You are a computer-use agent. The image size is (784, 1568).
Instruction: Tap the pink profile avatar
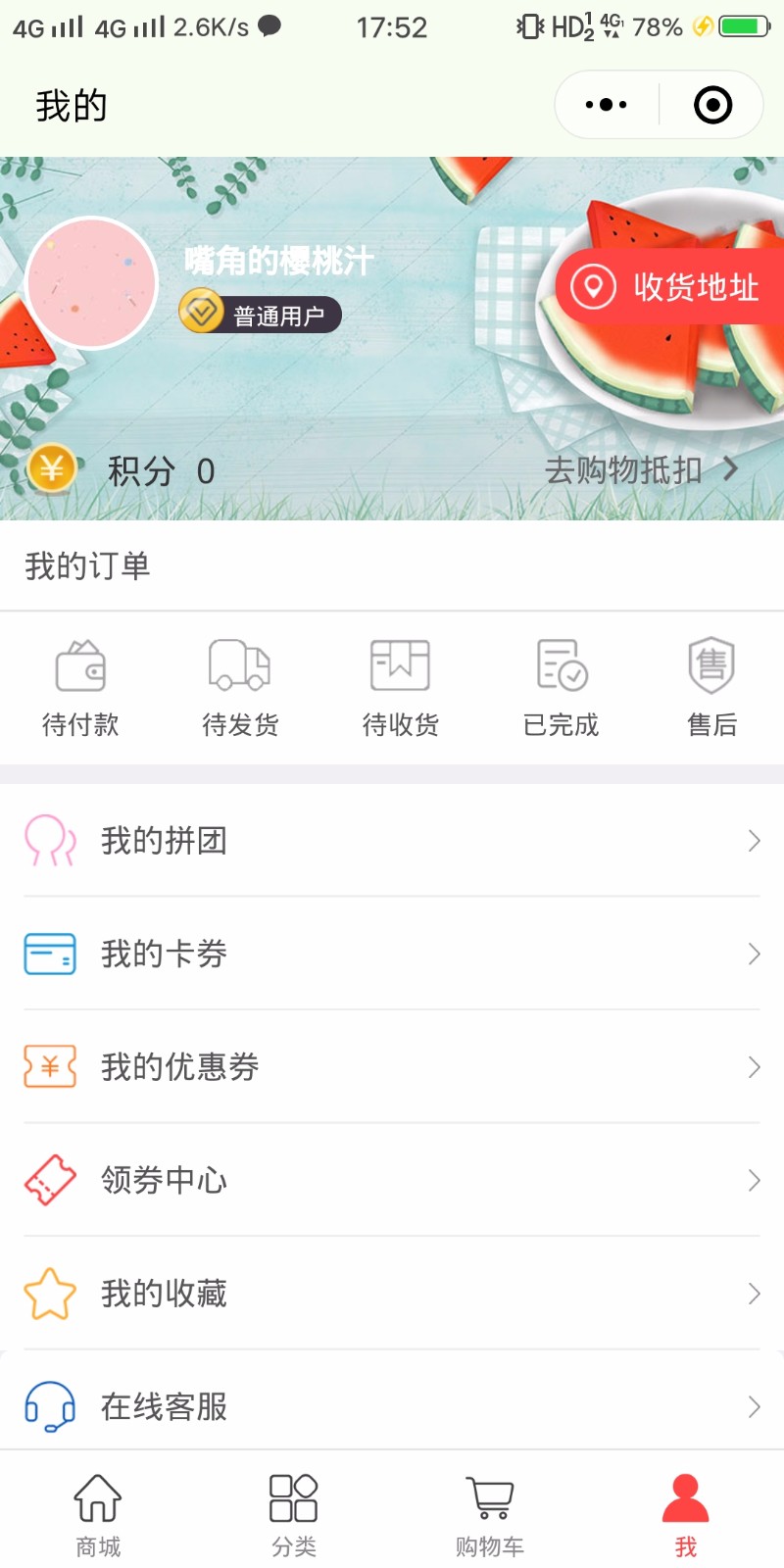(x=92, y=283)
